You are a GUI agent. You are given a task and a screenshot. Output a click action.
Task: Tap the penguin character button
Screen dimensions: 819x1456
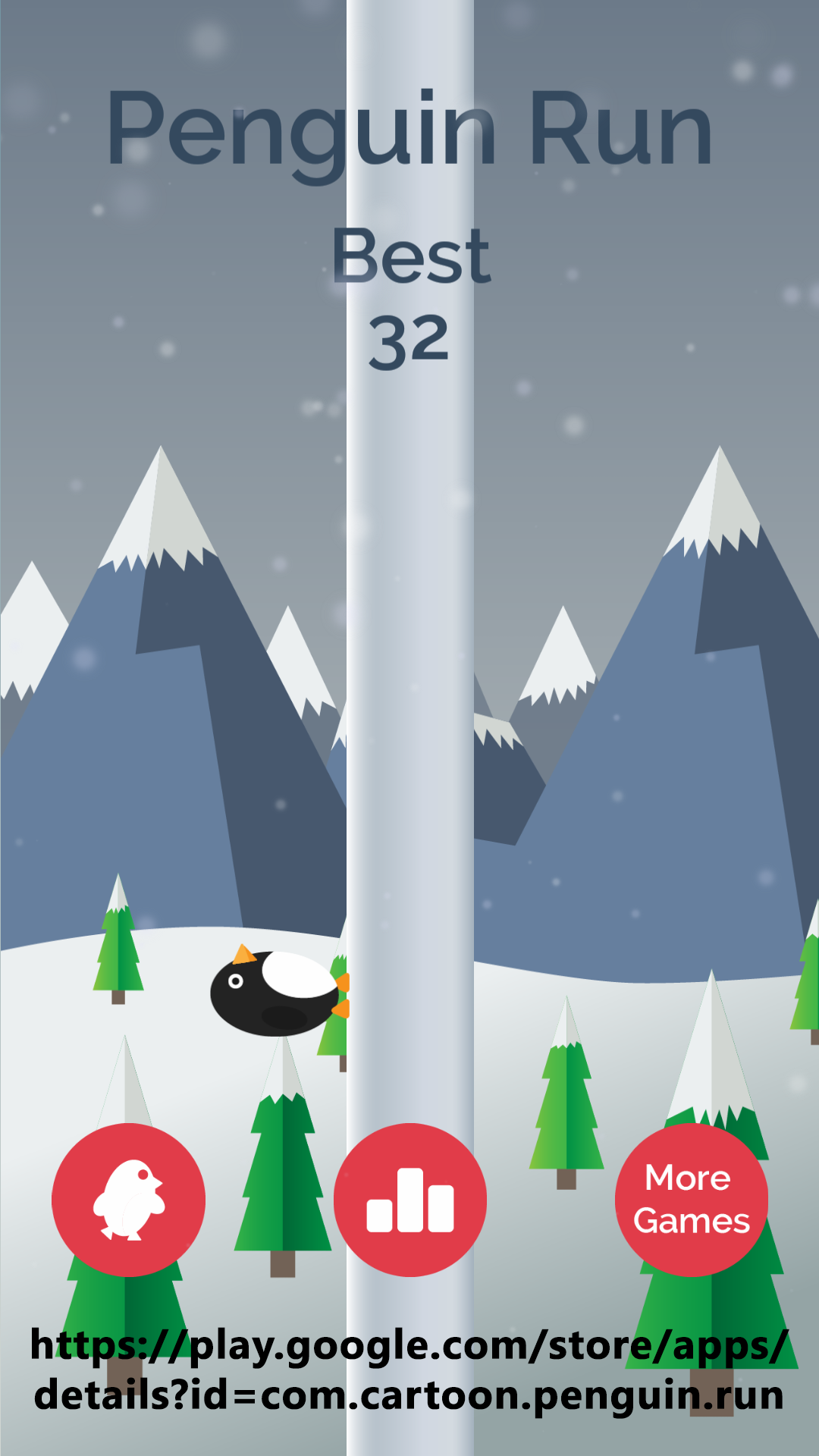128,1200
